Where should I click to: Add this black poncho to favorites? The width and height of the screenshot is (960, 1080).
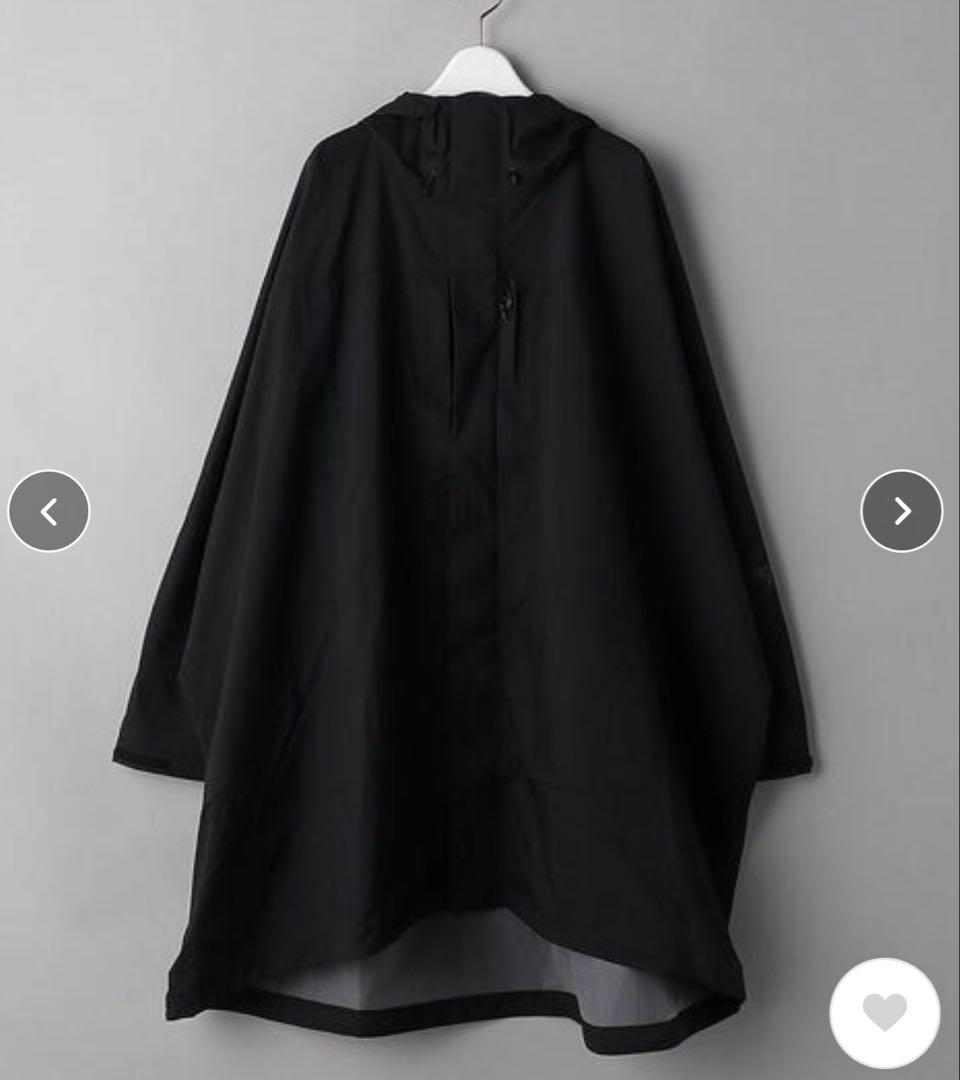[x=884, y=1012]
